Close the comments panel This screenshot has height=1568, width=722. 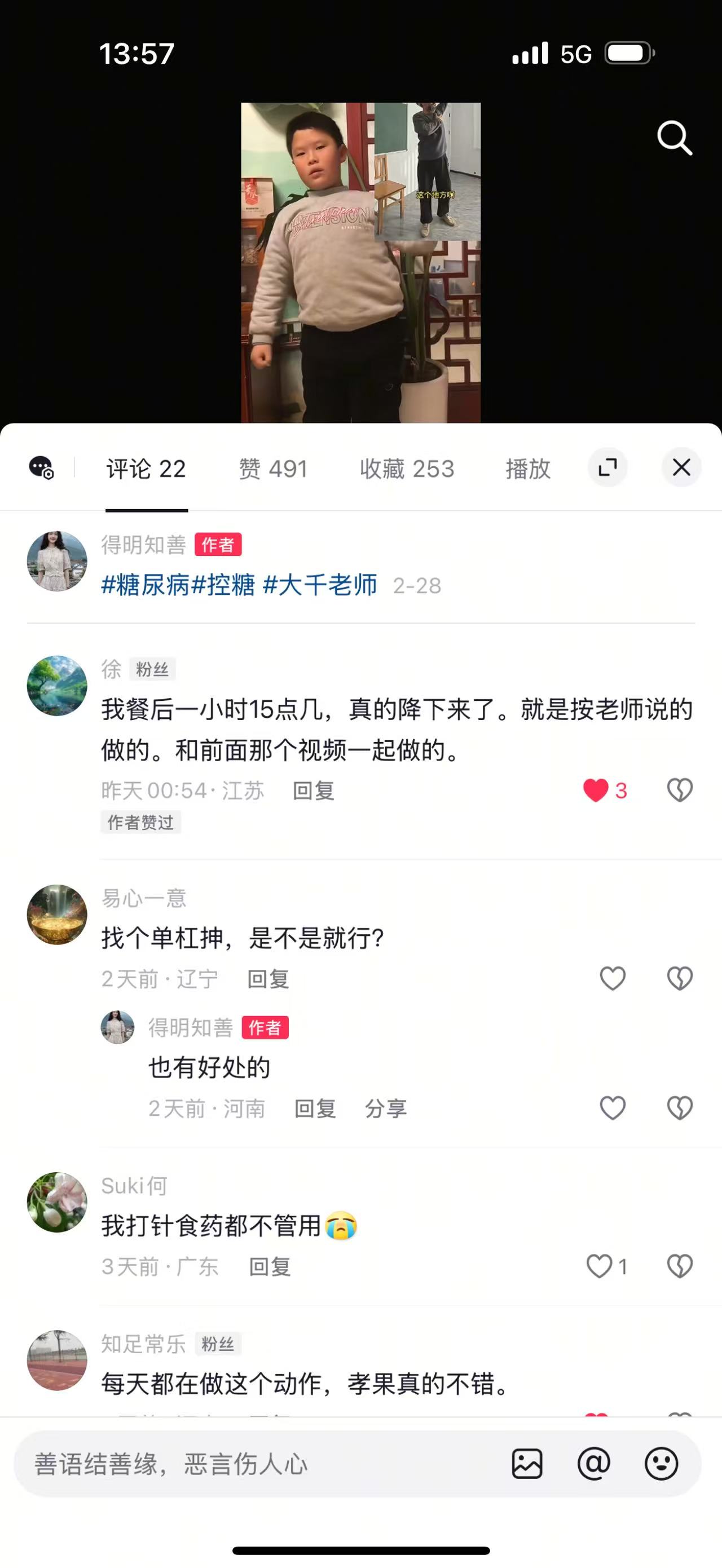point(681,467)
